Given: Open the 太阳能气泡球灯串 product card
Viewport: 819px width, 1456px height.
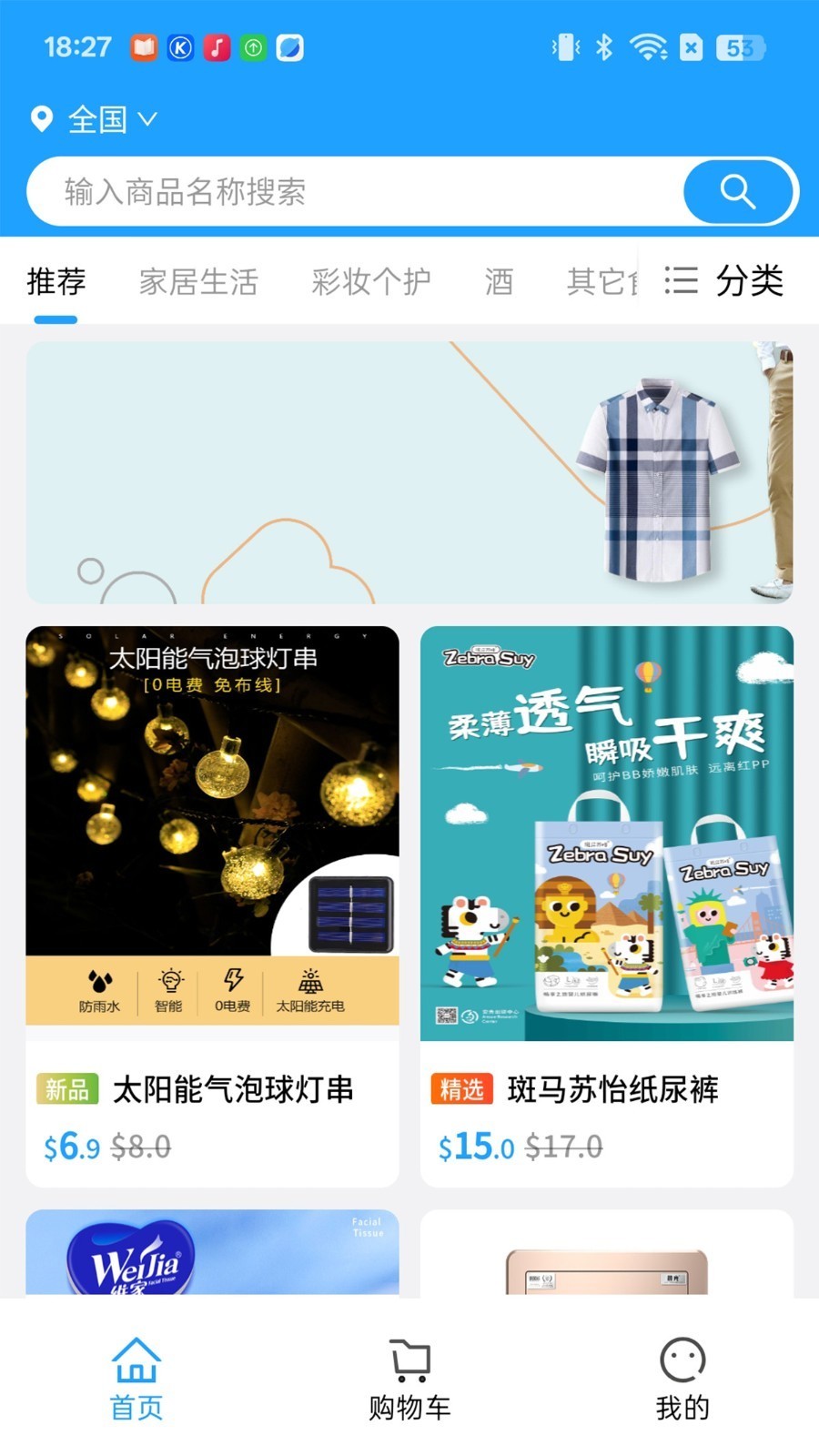Looking at the screenshot, I should [212, 905].
